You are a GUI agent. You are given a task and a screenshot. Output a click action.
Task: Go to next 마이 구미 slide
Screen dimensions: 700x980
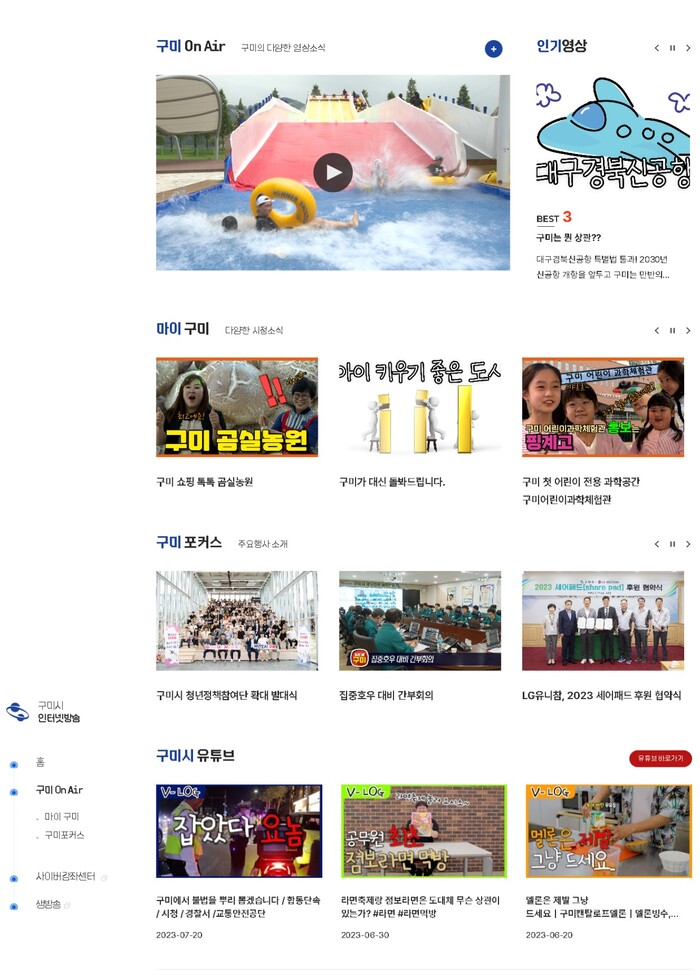click(x=688, y=330)
